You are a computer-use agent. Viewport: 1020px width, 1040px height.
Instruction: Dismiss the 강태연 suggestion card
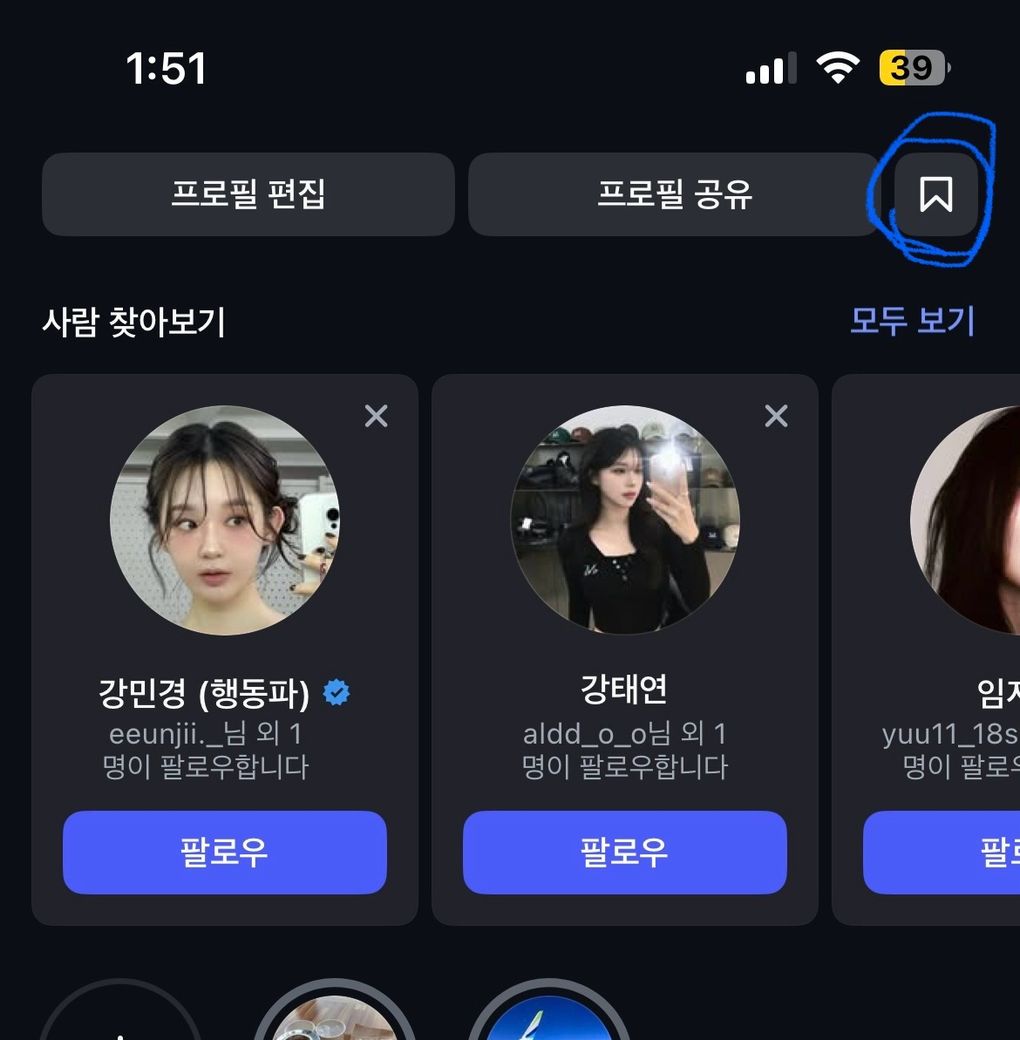pos(776,416)
